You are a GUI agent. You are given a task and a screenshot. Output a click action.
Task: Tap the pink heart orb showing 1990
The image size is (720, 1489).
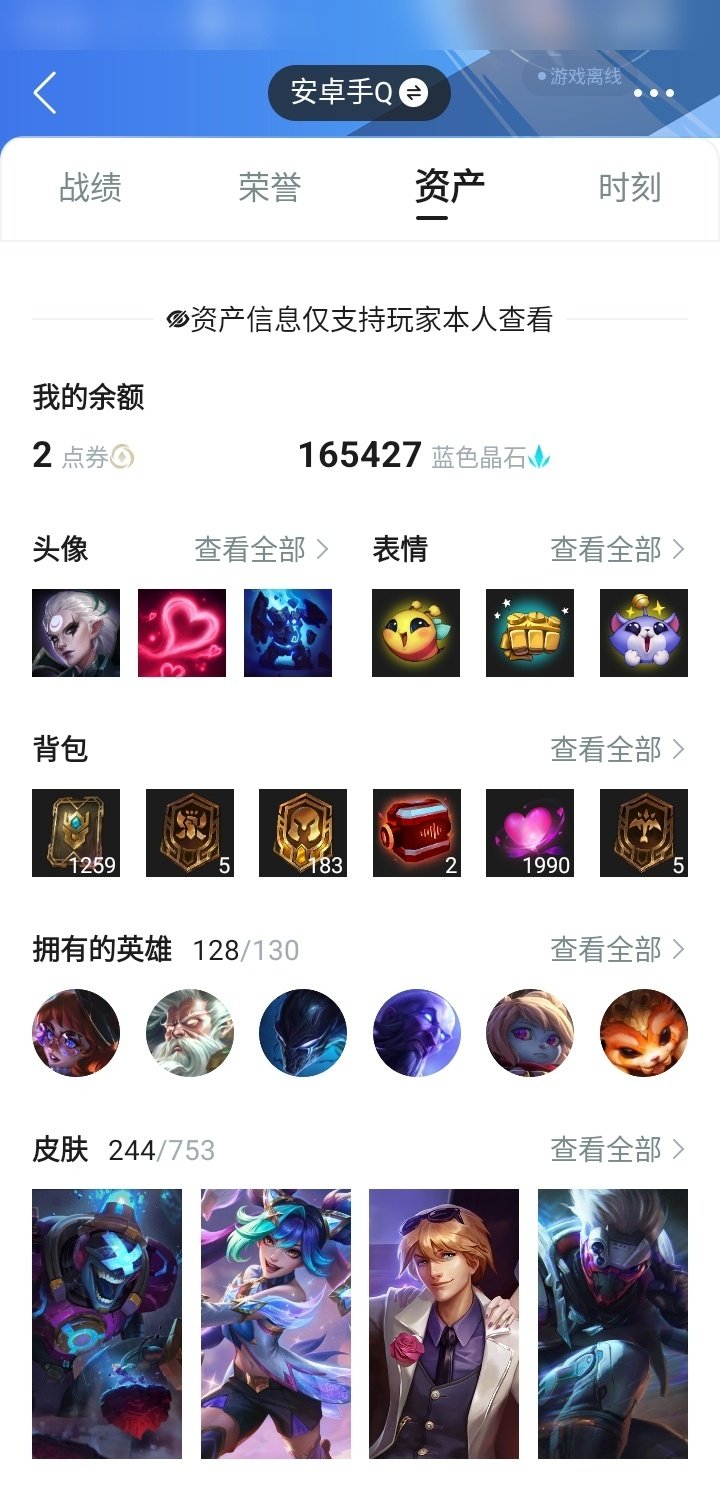tap(530, 832)
